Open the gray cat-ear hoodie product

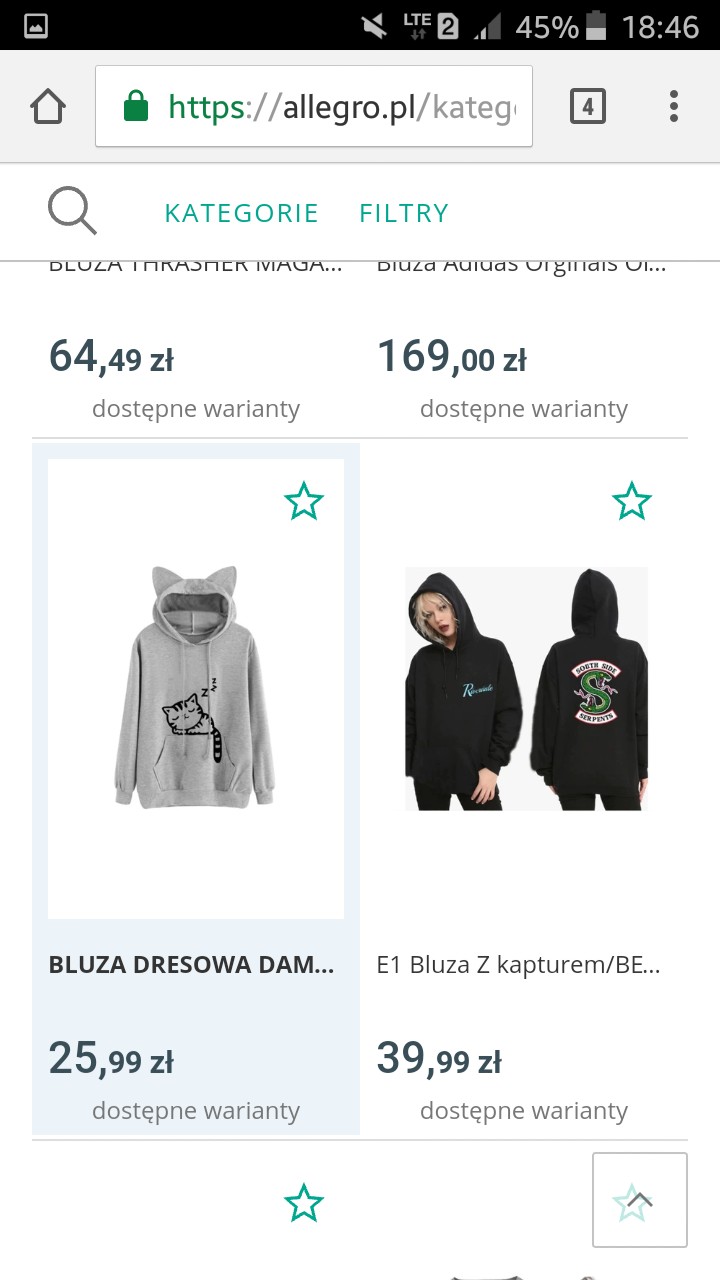tap(196, 688)
